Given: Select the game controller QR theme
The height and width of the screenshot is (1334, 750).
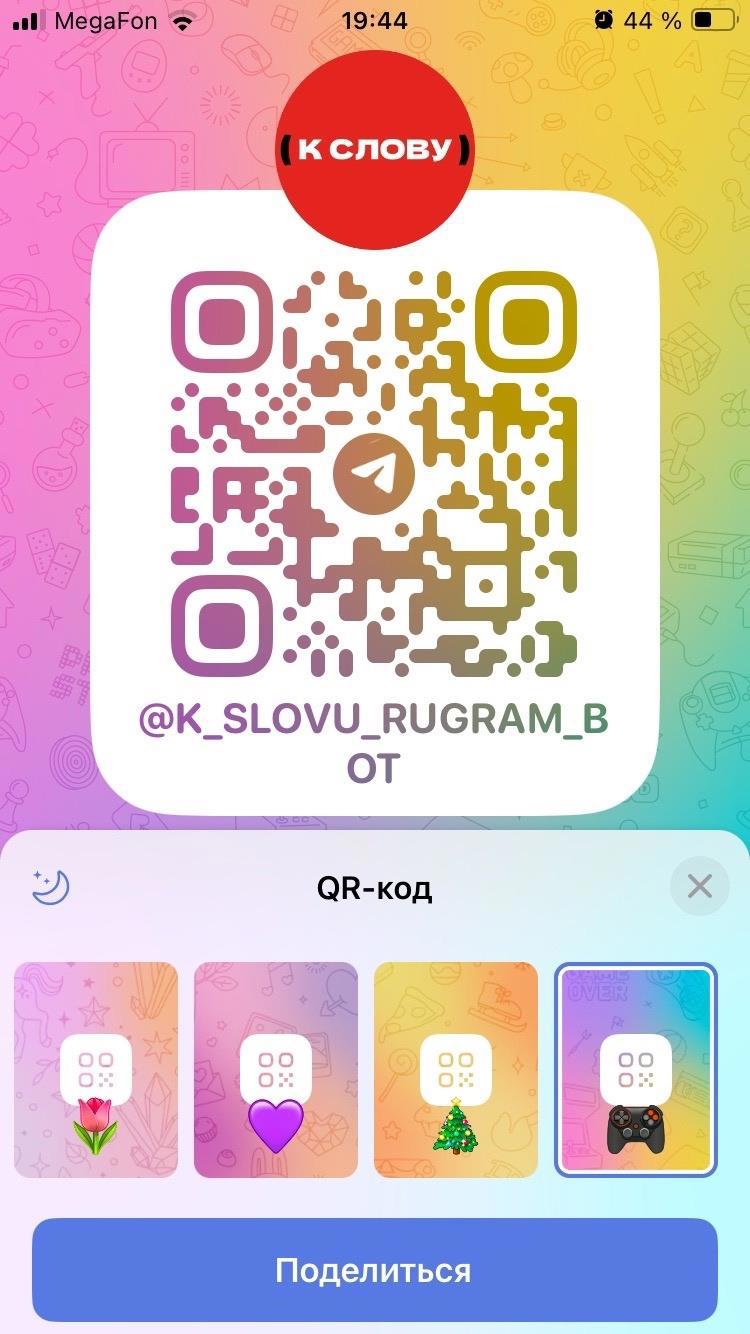Looking at the screenshot, I should 635,1069.
